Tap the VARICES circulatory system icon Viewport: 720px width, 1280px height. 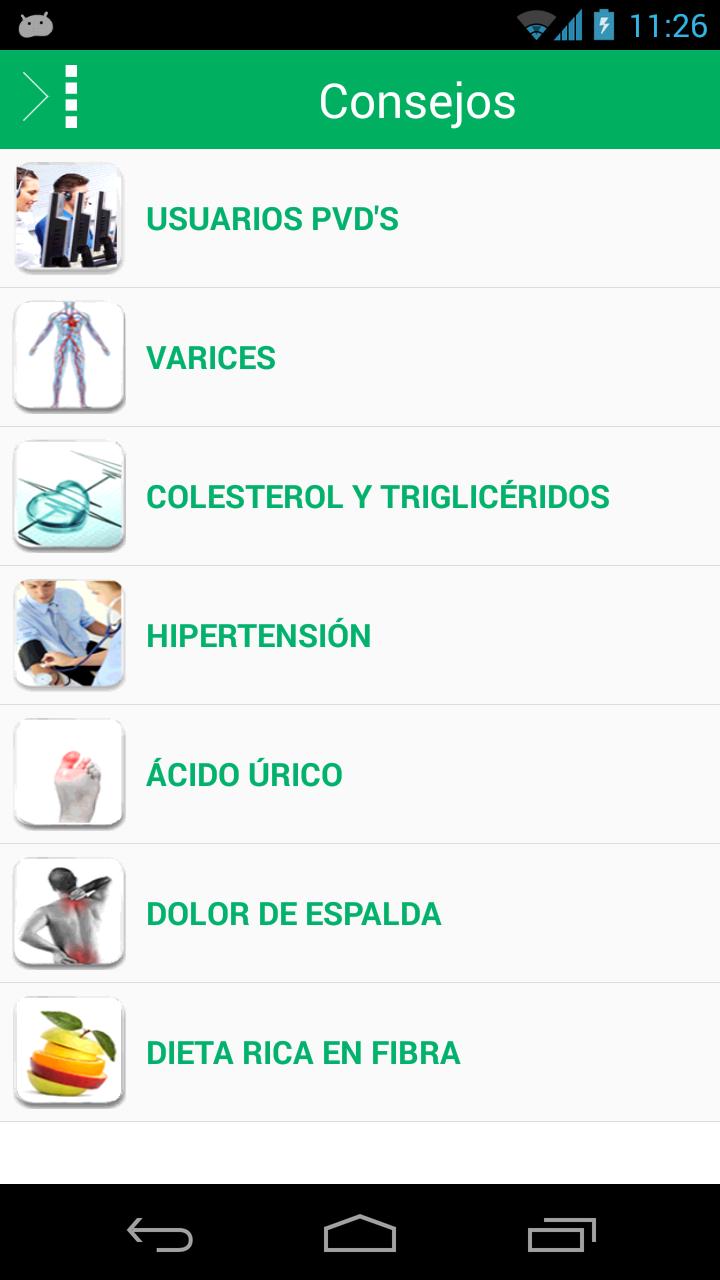pos(67,357)
